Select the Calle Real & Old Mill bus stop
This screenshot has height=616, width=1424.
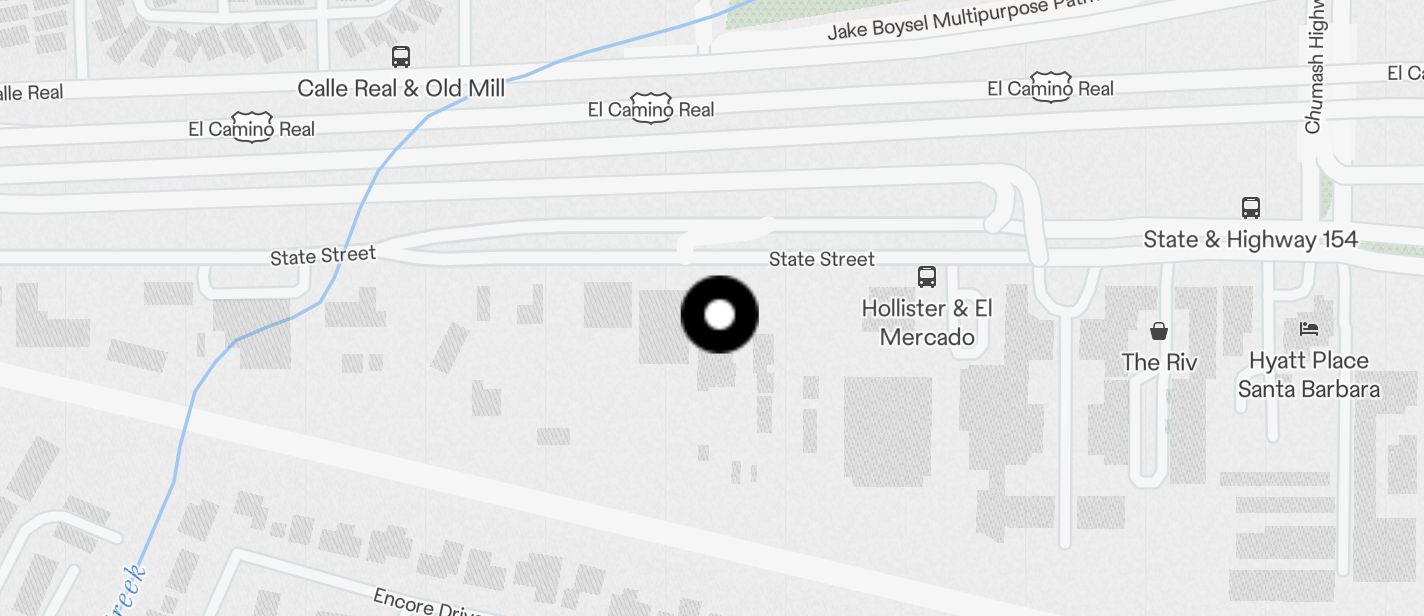401,57
